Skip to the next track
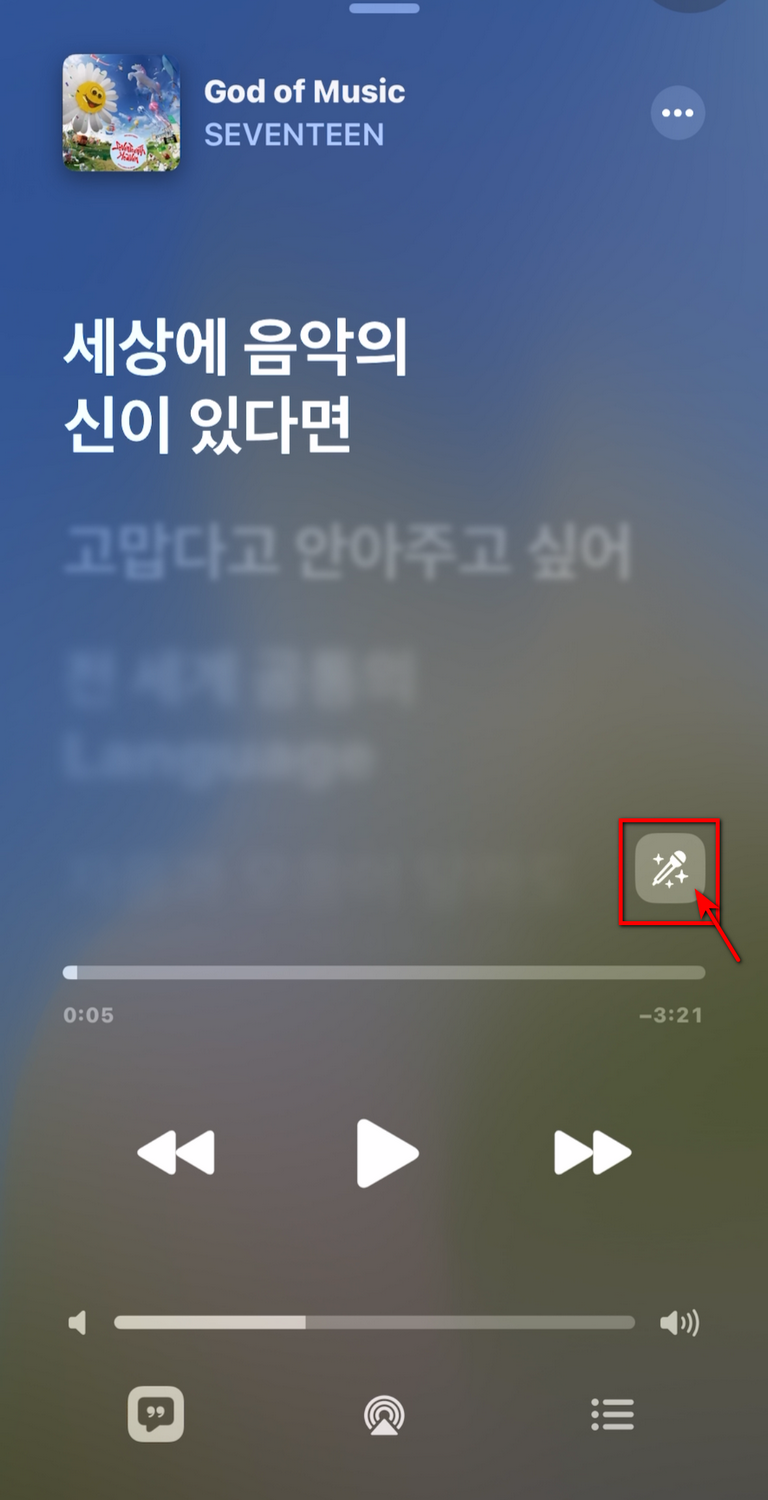Viewport: 768px width, 1500px height. 593,1153
